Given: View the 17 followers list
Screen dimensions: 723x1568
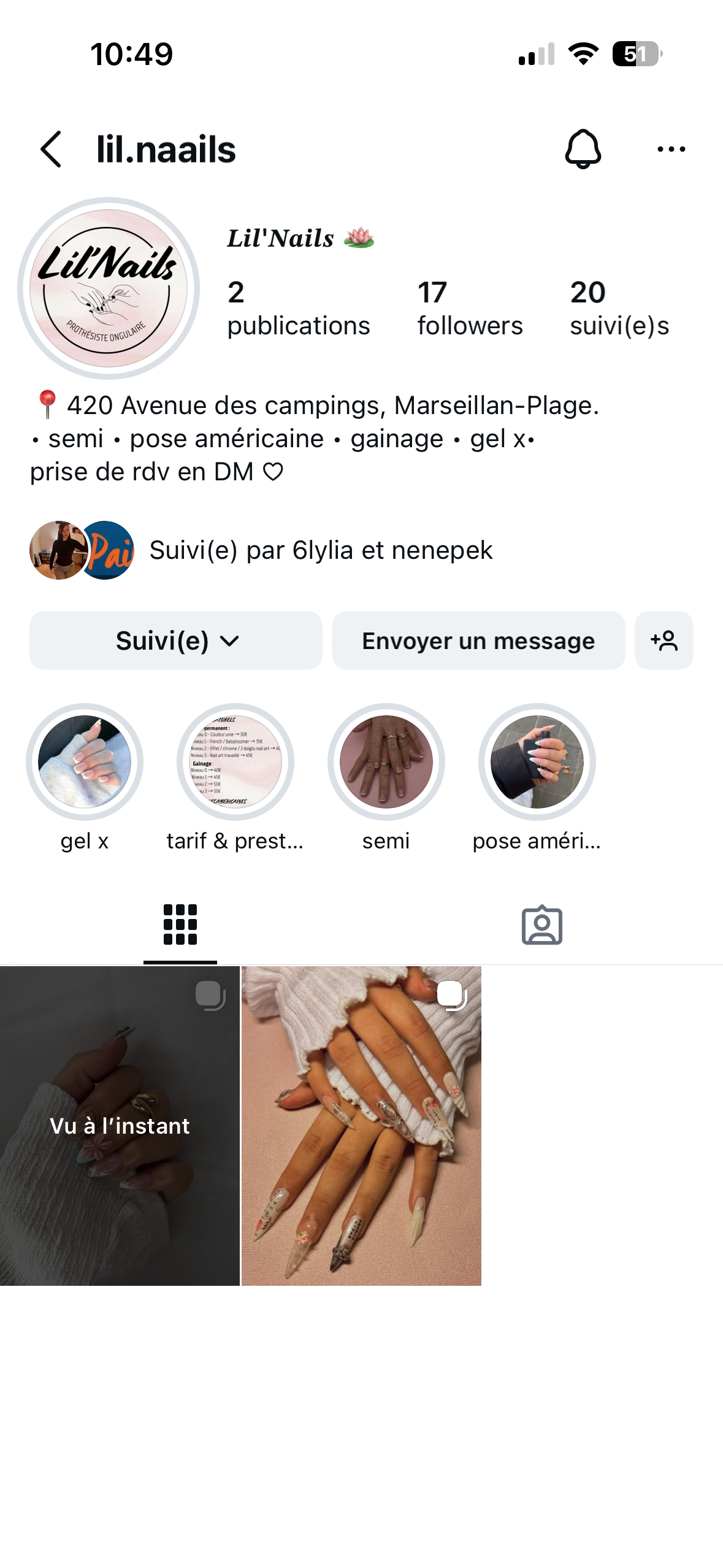Looking at the screenshot, I should pos(470,308).
